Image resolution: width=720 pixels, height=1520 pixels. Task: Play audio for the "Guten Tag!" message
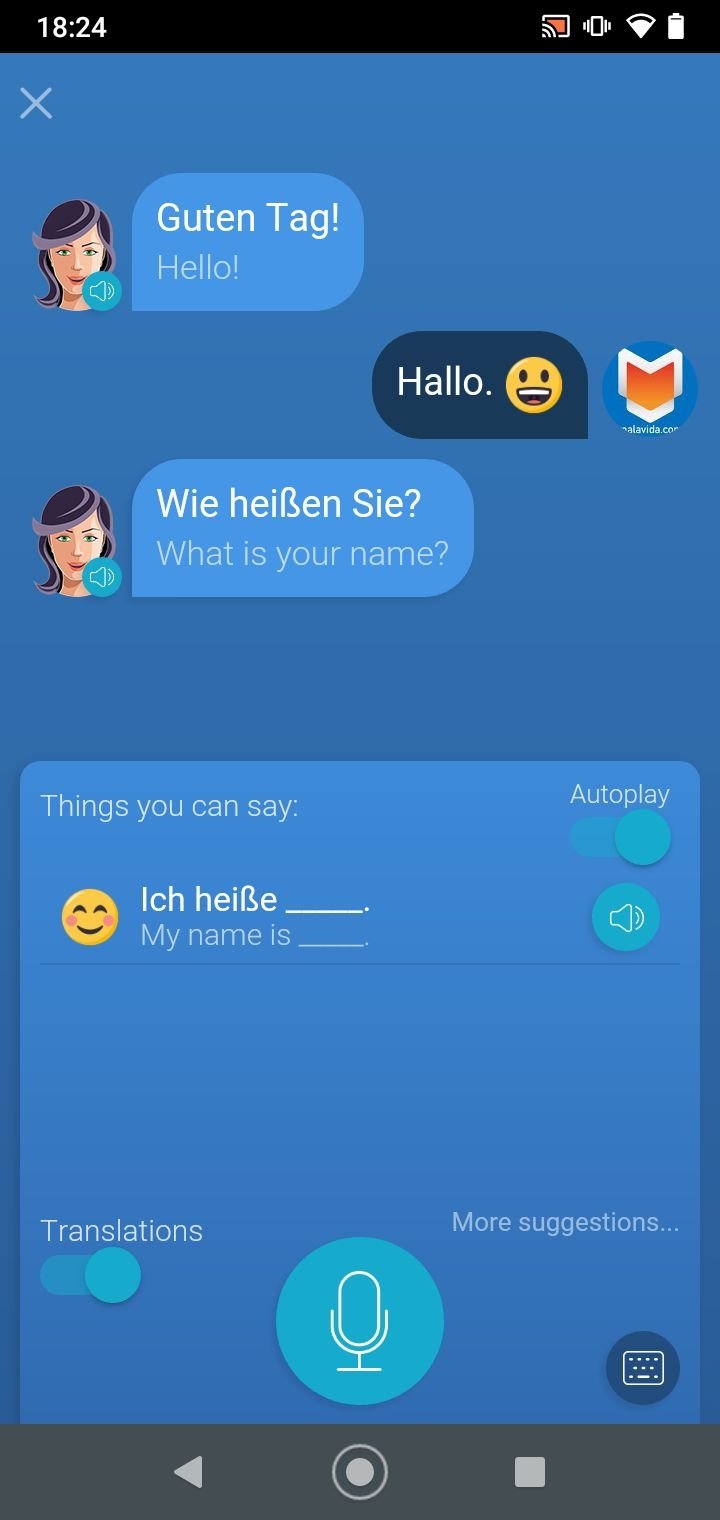pos(102,291)
